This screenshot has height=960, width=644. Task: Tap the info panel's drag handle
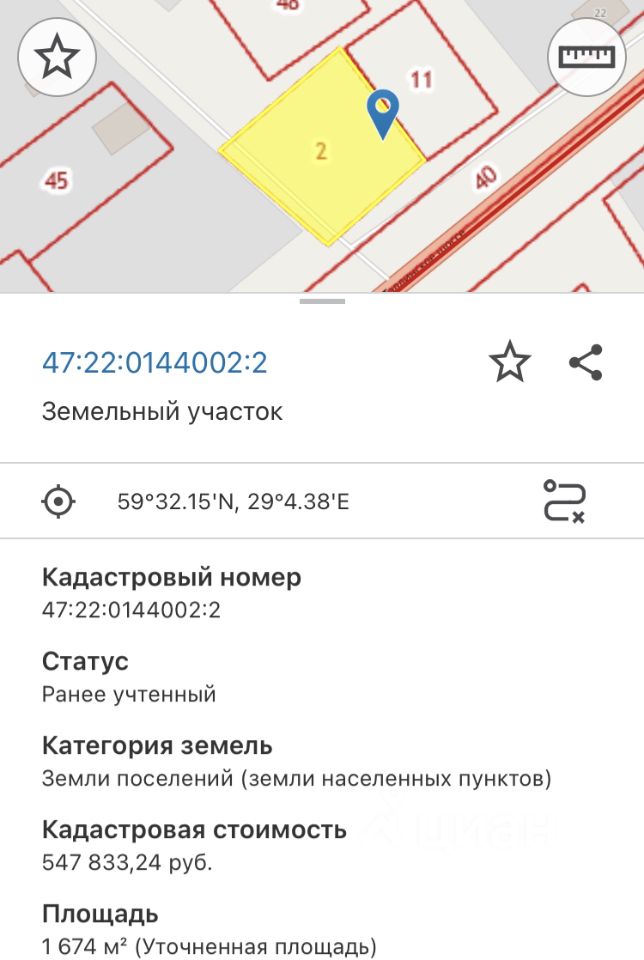coord(322,300)
